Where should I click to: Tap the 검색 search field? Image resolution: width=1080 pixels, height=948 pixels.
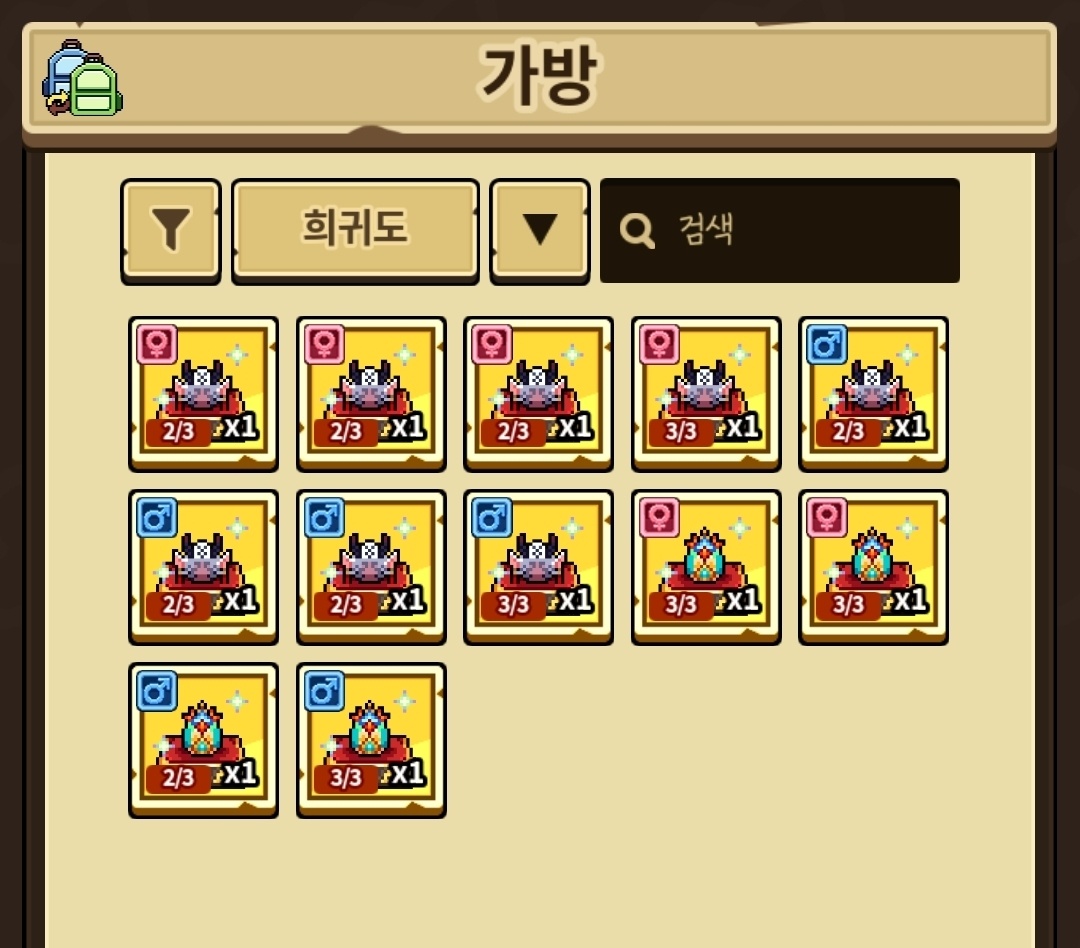click(x=780, y=230)
